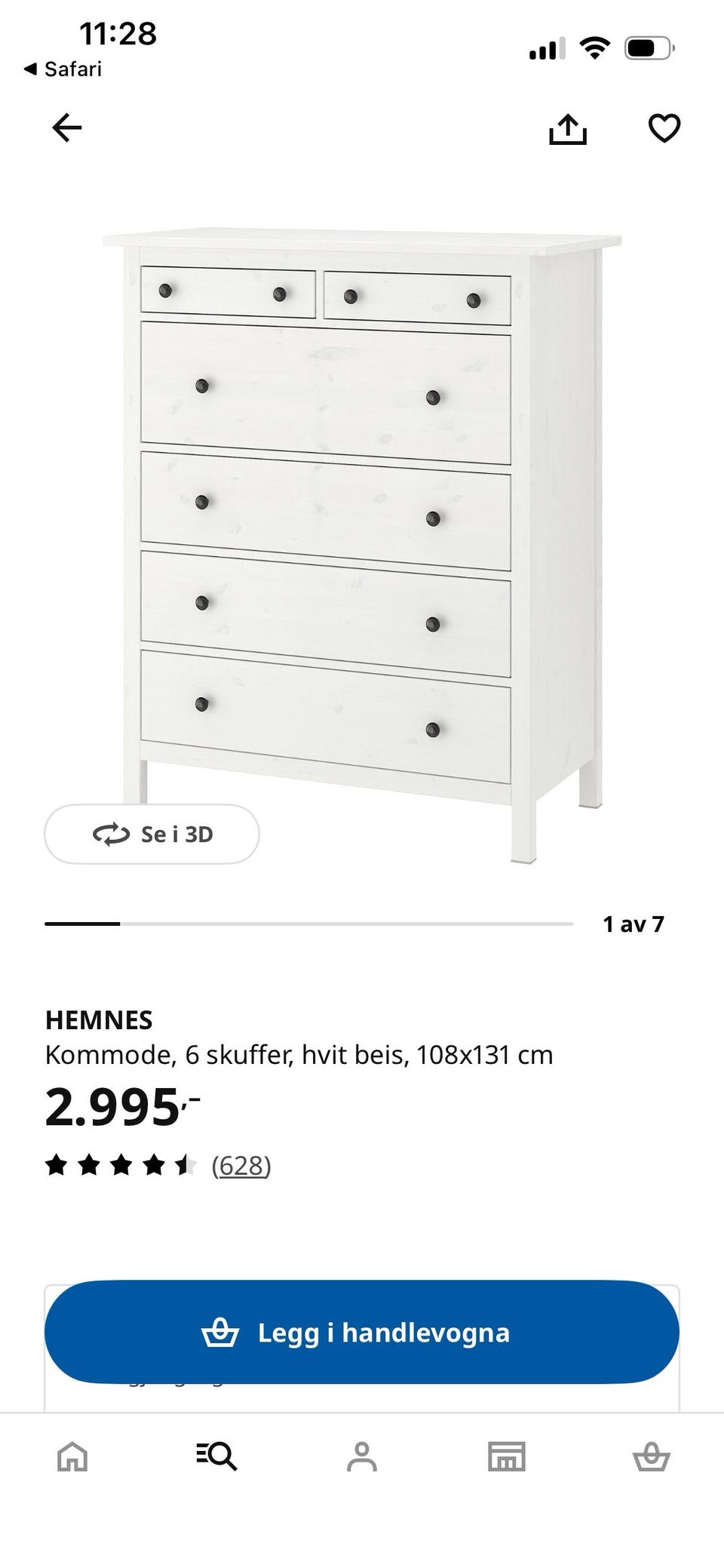Viewport: 724px width, 1568px height.
Task: Open the cart icon inside the blue button
Action: [x=224, y=1332]
